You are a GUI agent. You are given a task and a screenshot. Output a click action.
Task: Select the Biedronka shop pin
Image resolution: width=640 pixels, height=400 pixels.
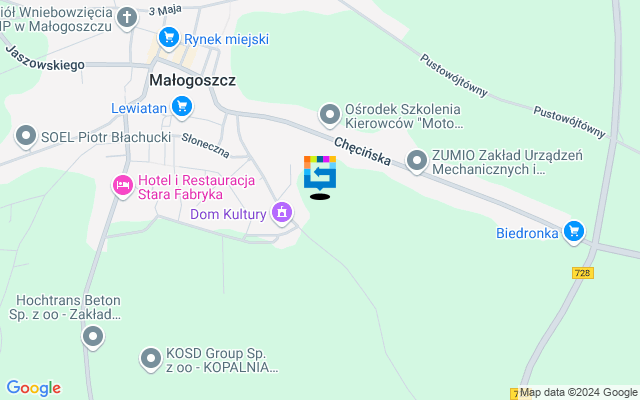click(x=573, y=233)
